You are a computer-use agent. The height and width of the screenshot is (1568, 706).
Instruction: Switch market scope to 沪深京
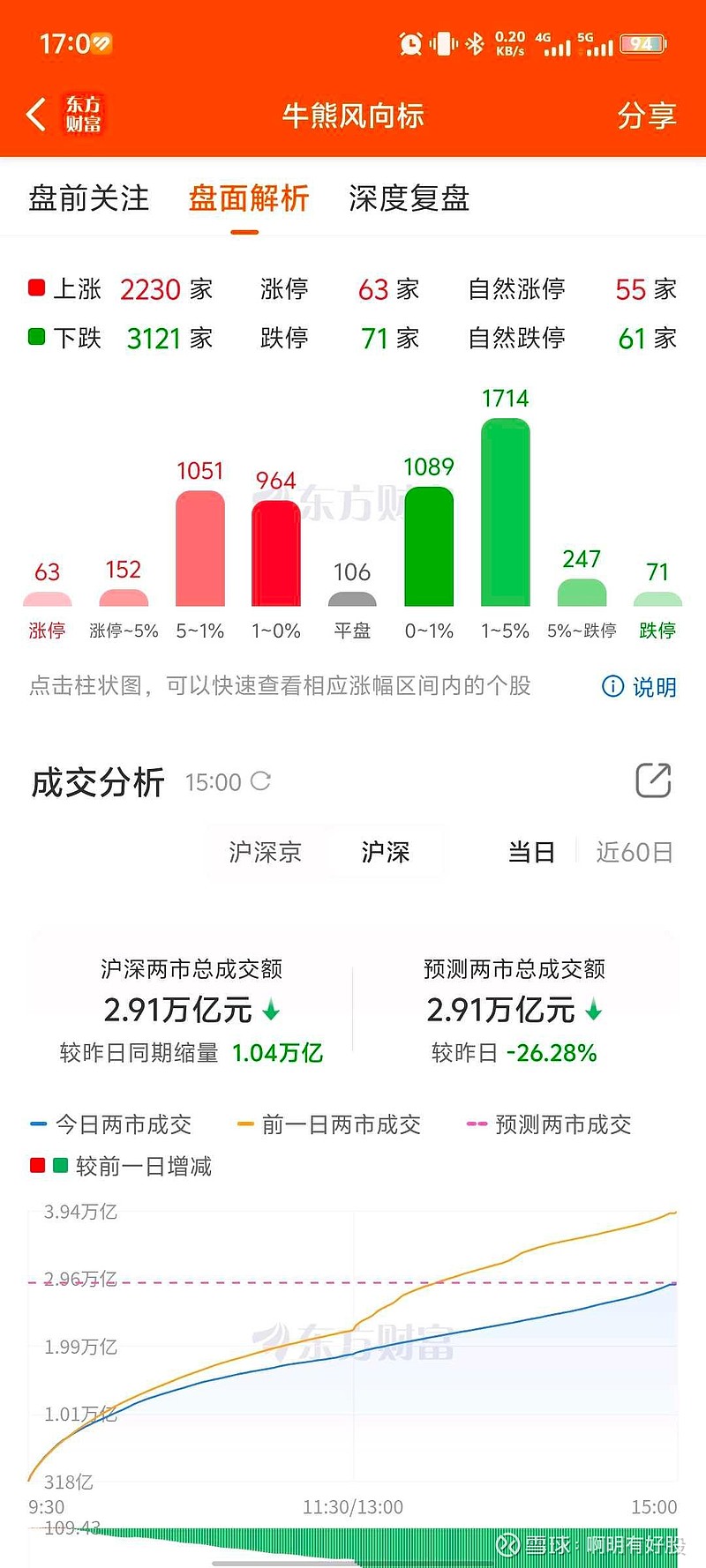click(264, 852)
